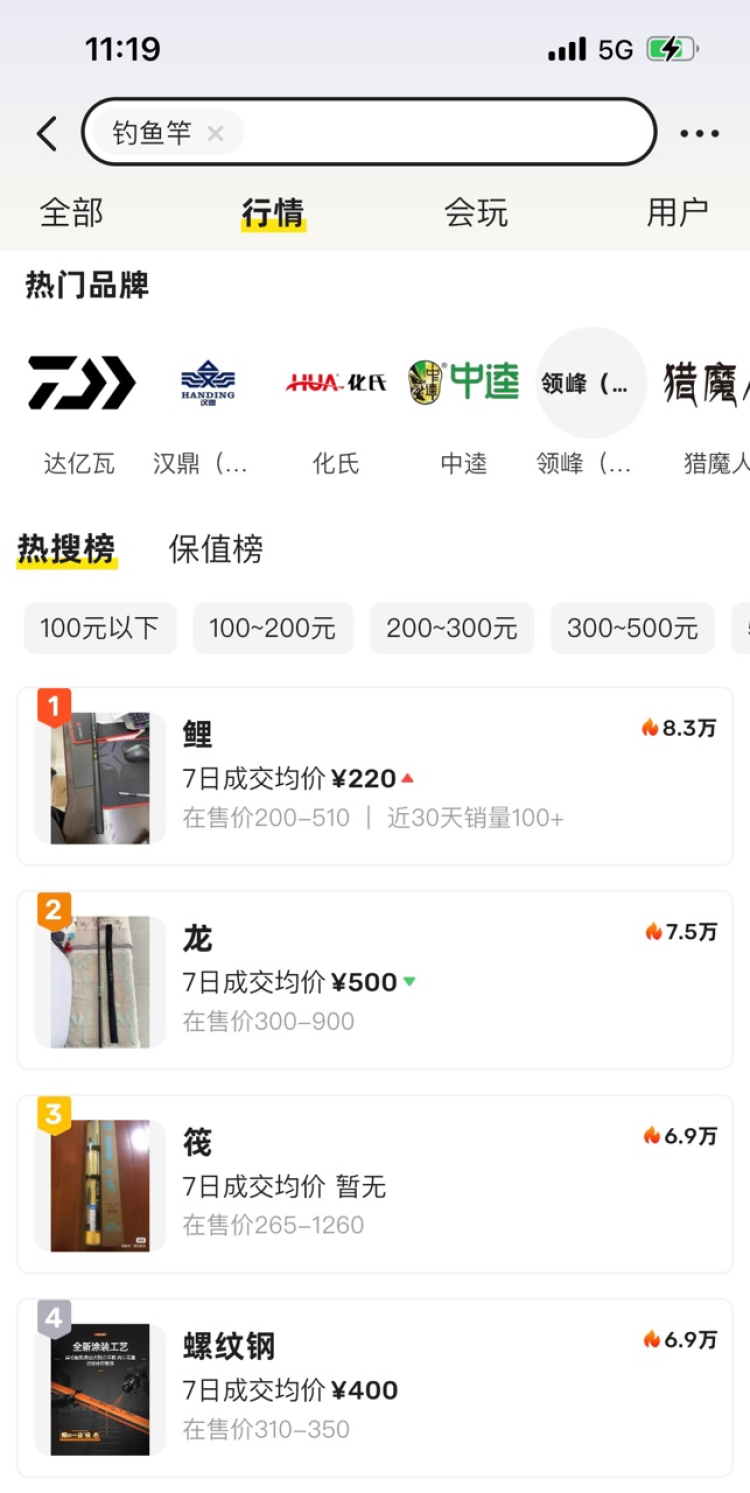Switch to the 保值榜 ranking

216,549
